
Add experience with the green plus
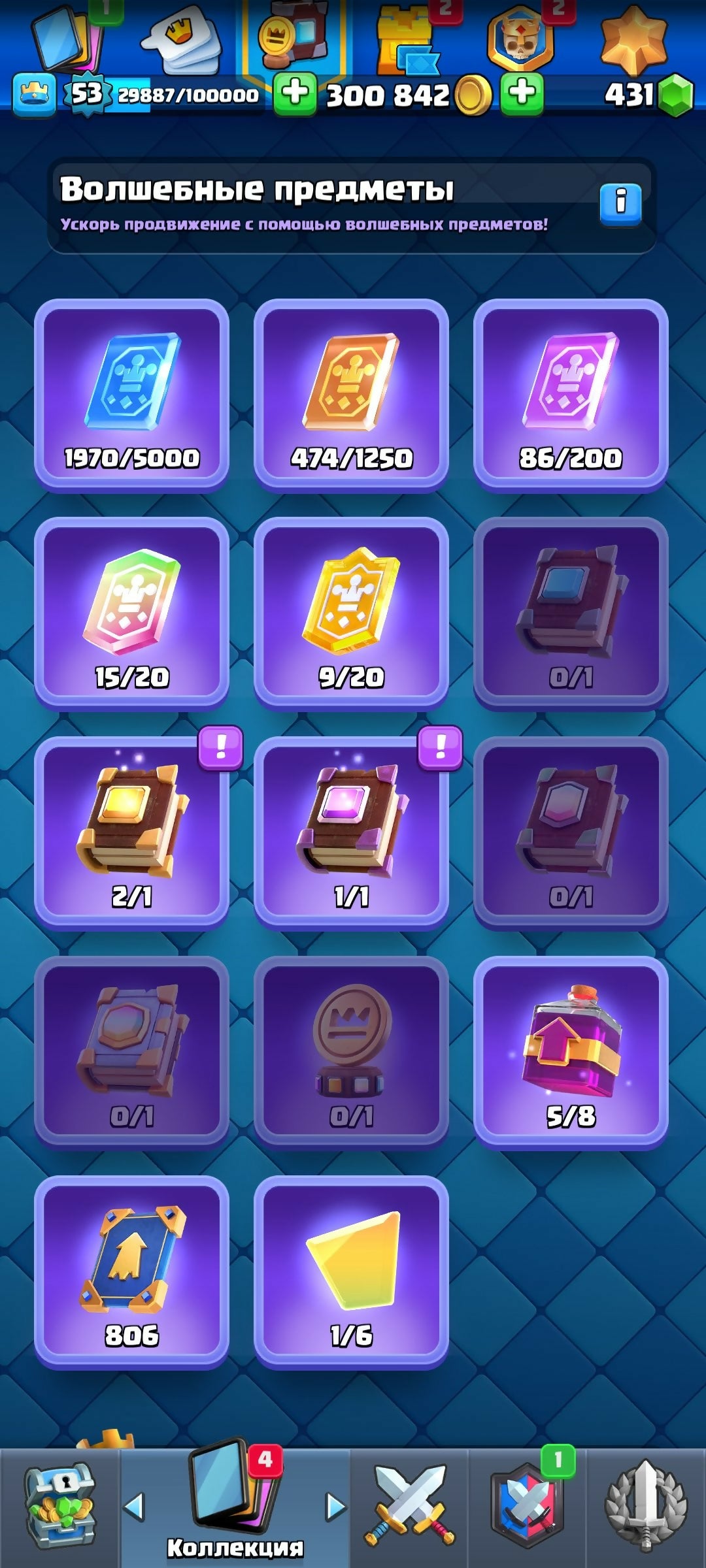(x=295, y=95)
